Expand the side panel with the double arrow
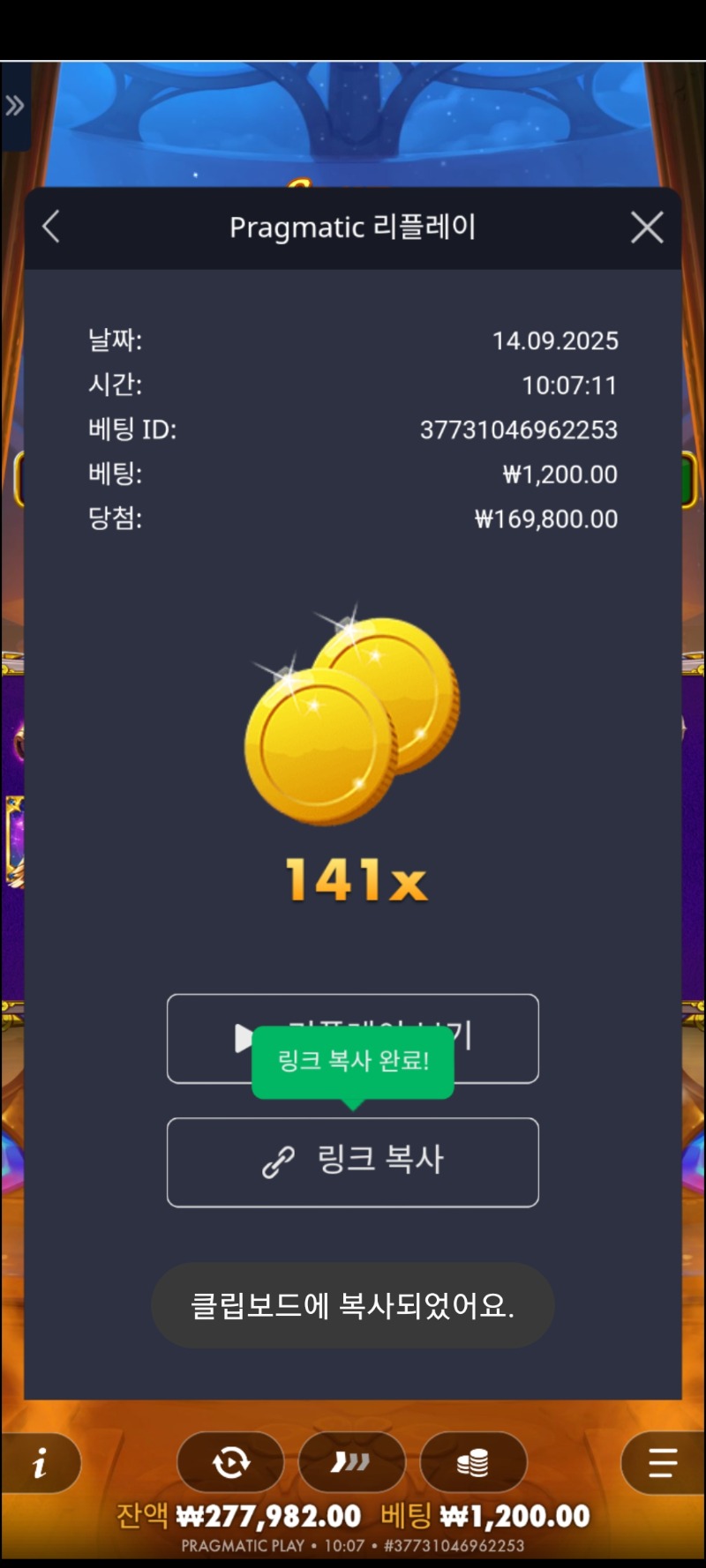The width and height of the screenshot is (706, 1568). [14, 107]
